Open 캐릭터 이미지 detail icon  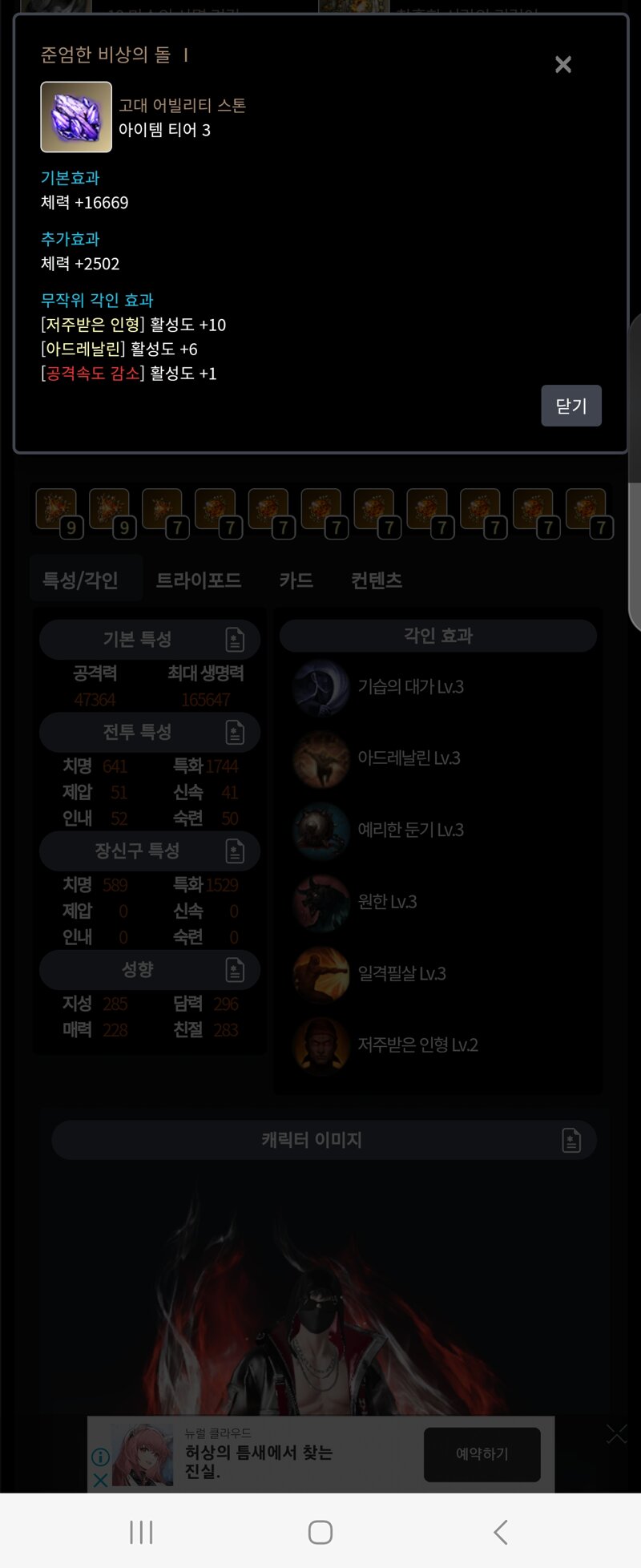click(571, 1140)
